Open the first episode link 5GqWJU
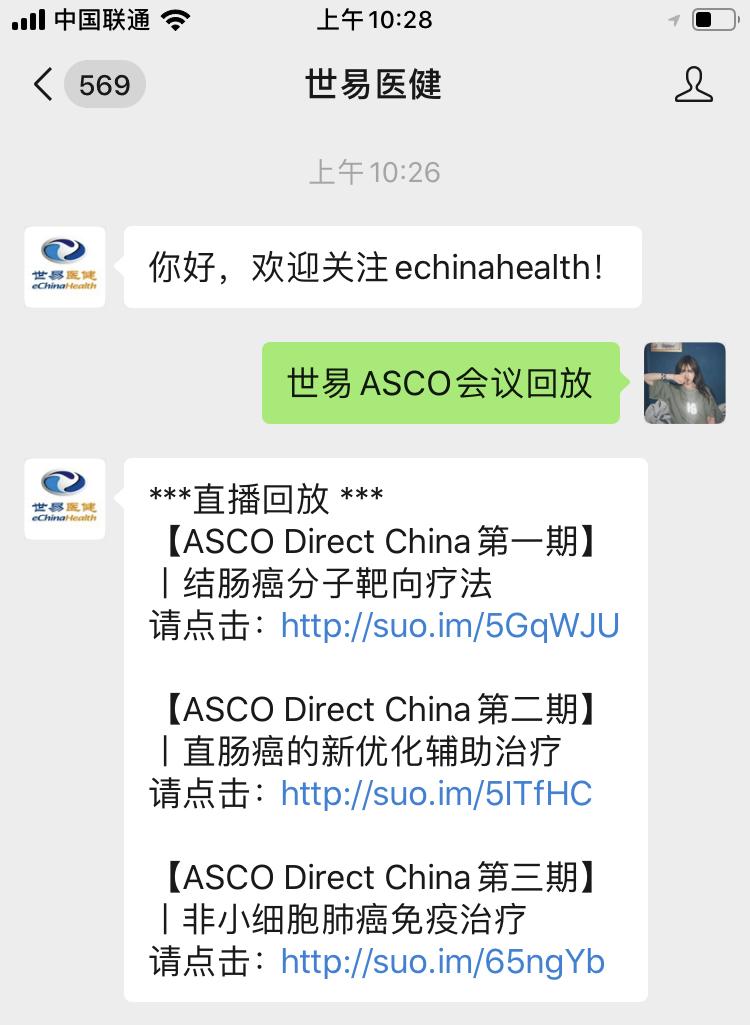Screen dimensions: 750x1025 point(449,626)
